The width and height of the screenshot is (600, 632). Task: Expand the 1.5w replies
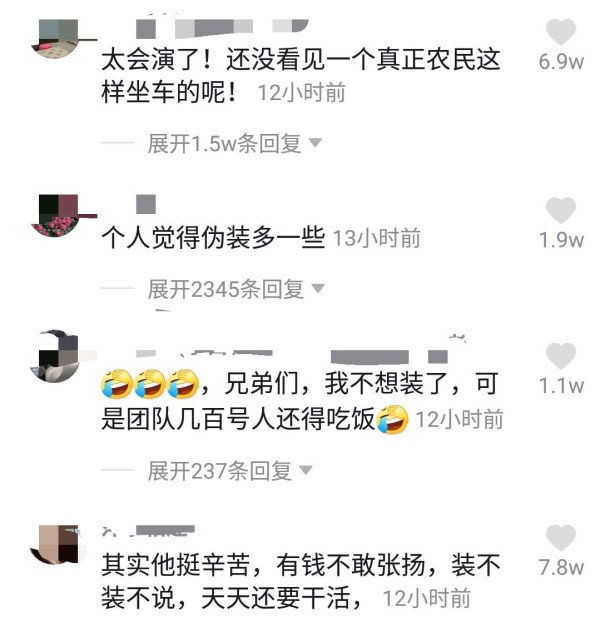point(235,143)
